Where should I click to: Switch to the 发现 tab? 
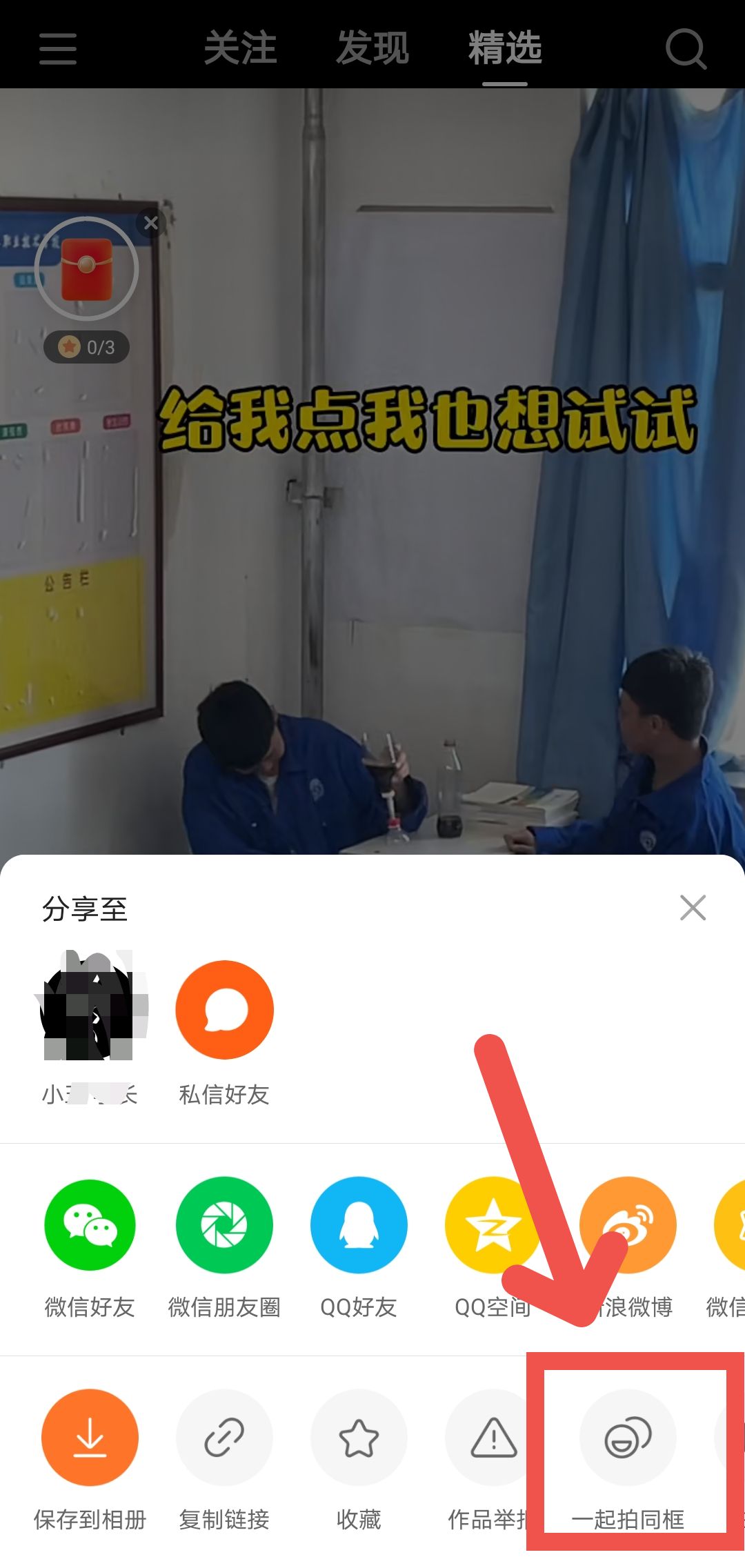[372, 48]
